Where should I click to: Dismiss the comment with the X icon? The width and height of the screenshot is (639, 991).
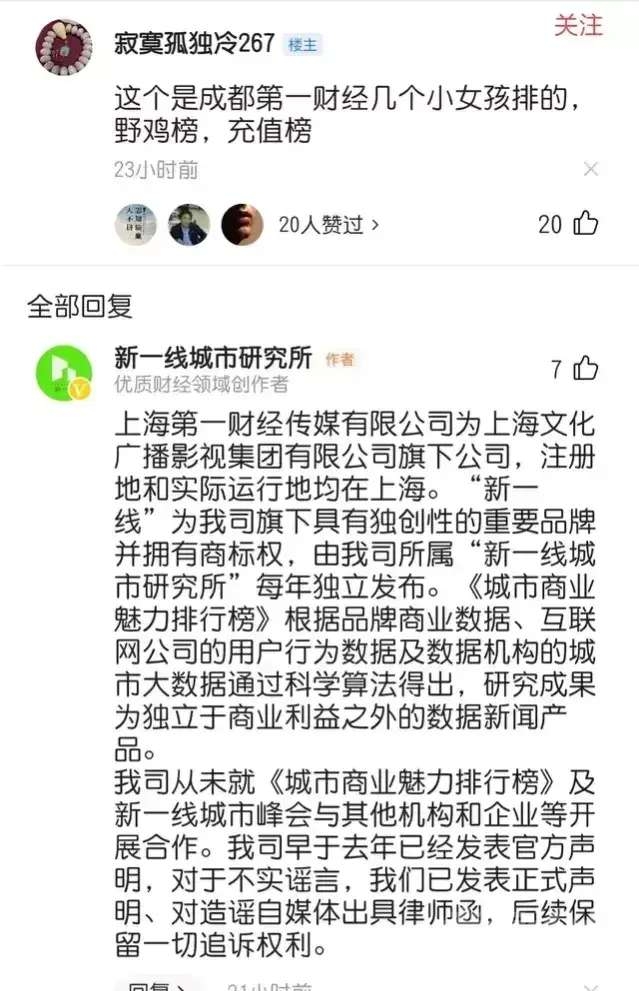[x=590, y=169]
